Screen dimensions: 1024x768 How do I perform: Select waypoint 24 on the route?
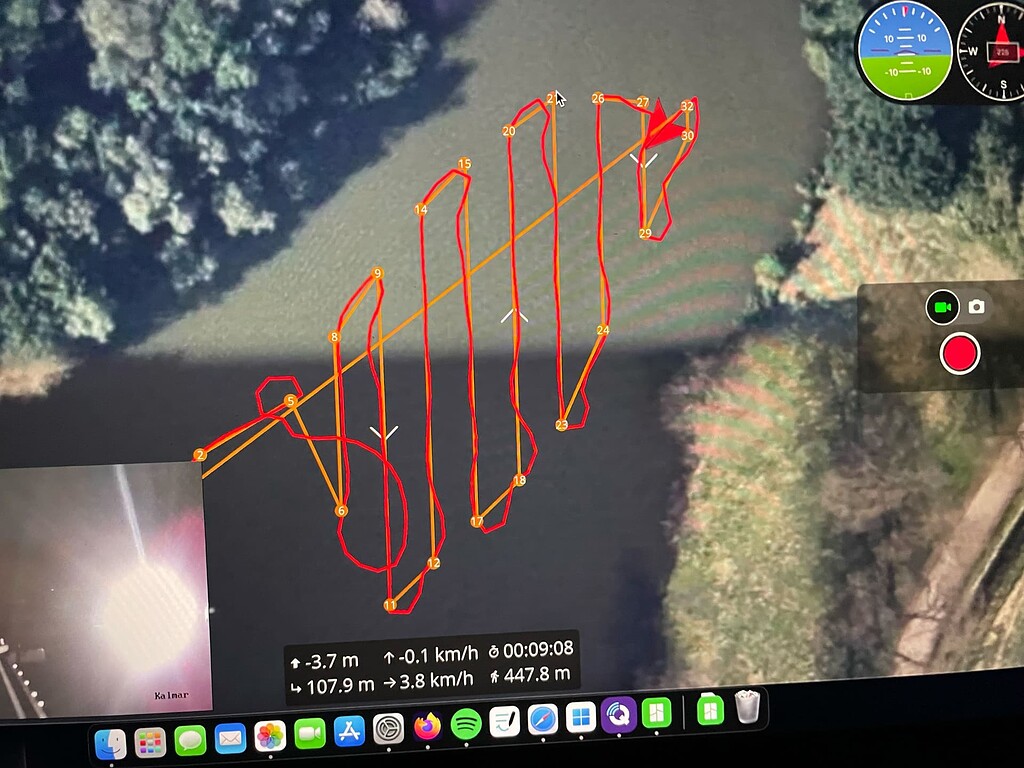(602, 330)
